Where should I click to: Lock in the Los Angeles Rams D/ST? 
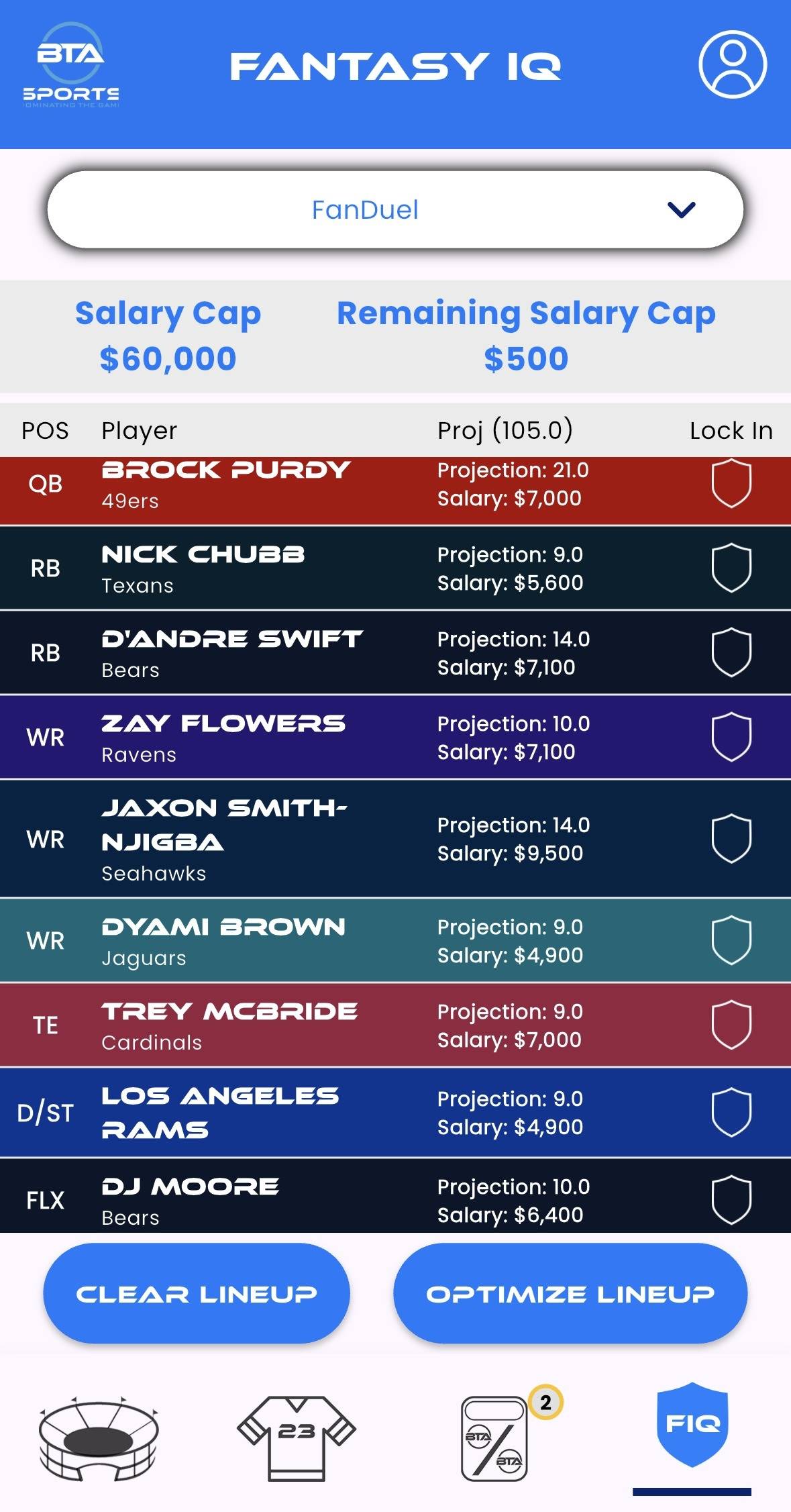[x=731, y=1112]
